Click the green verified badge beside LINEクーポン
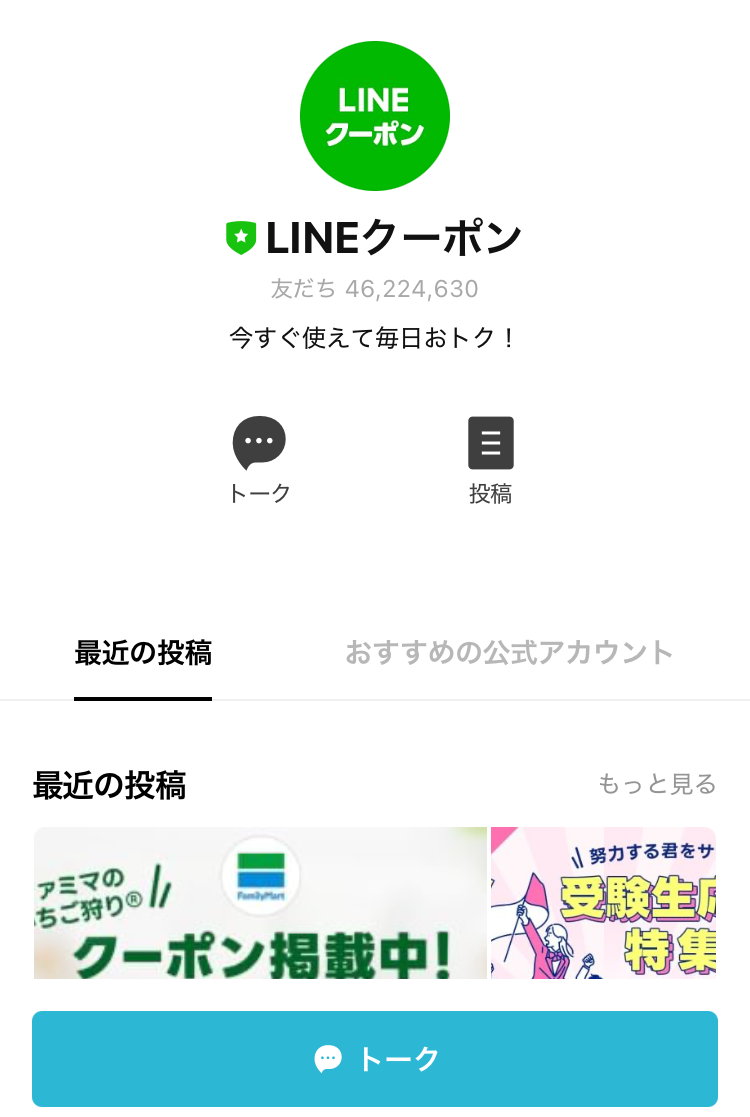 pyautogui.click(x=239, y=237)
